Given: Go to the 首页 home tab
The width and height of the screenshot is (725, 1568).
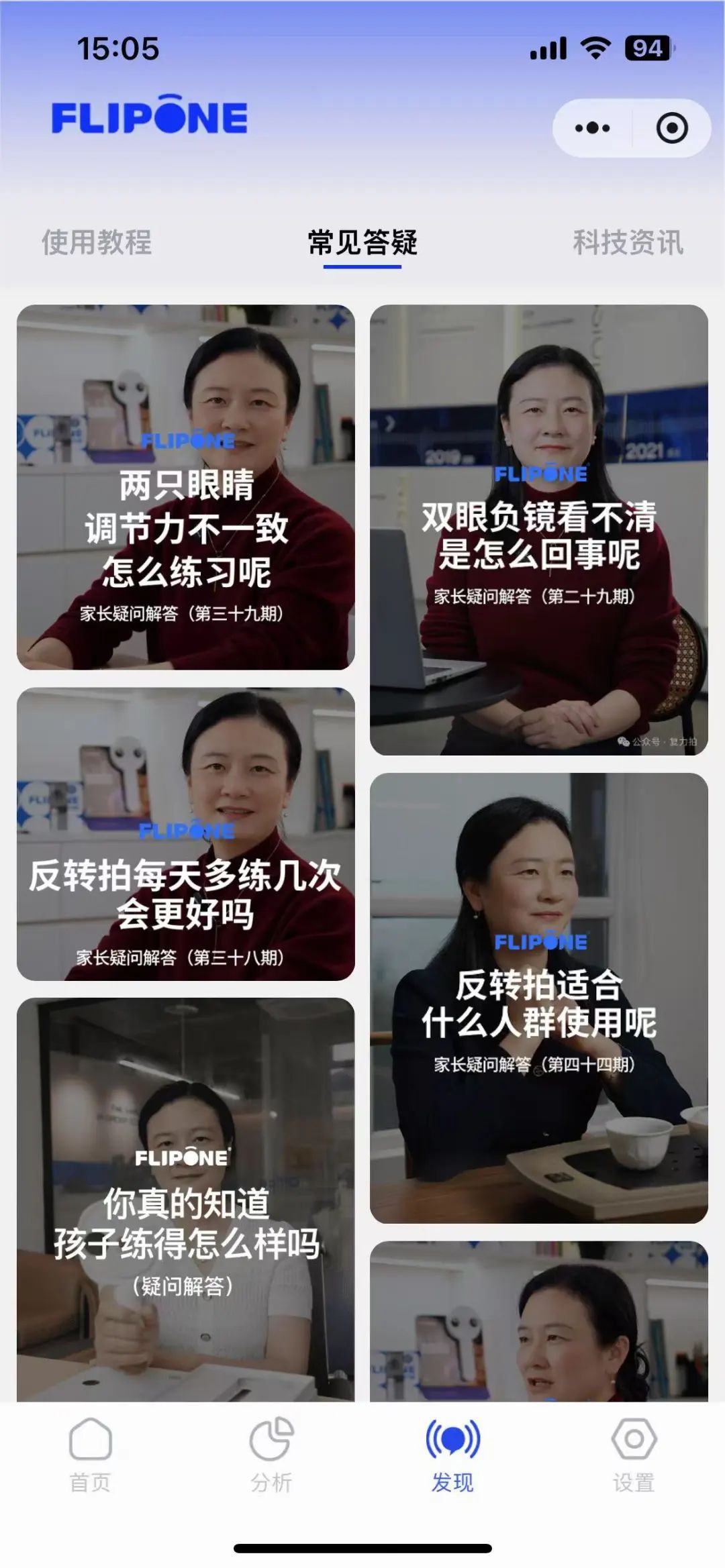Looking at the screenshot, I should pos(91,1454).
